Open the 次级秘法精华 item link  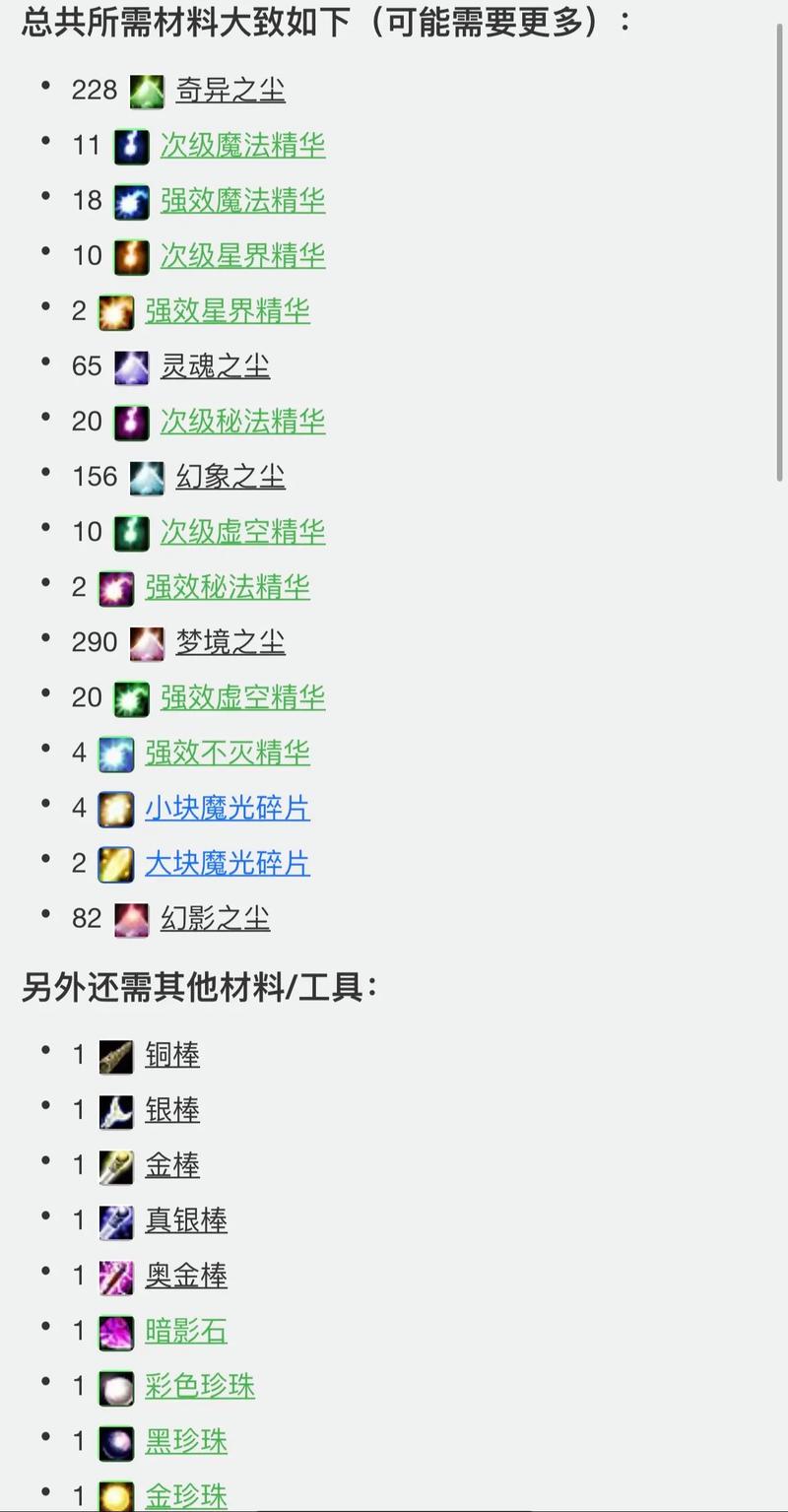click(242, 422)
